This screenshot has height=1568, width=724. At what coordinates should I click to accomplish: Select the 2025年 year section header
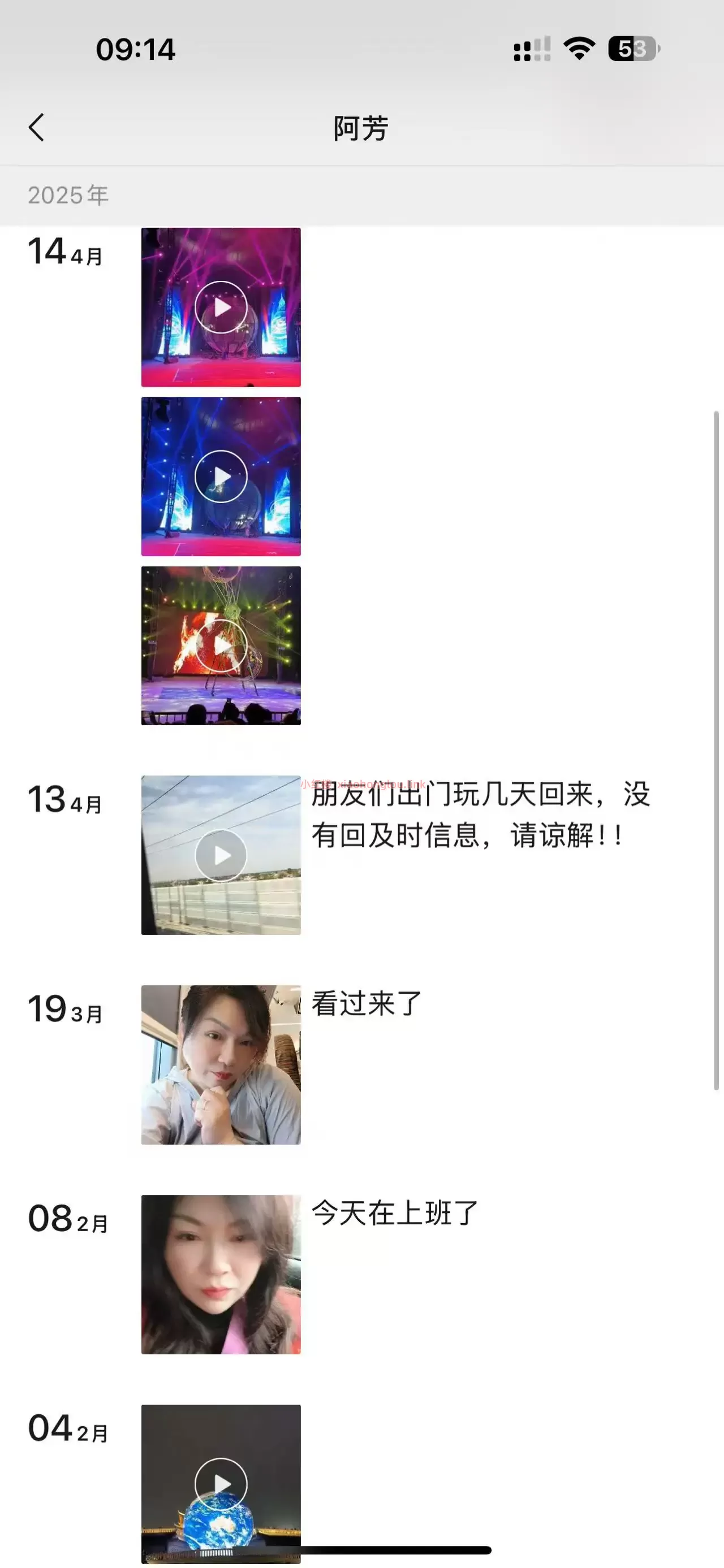pos(67,196)
